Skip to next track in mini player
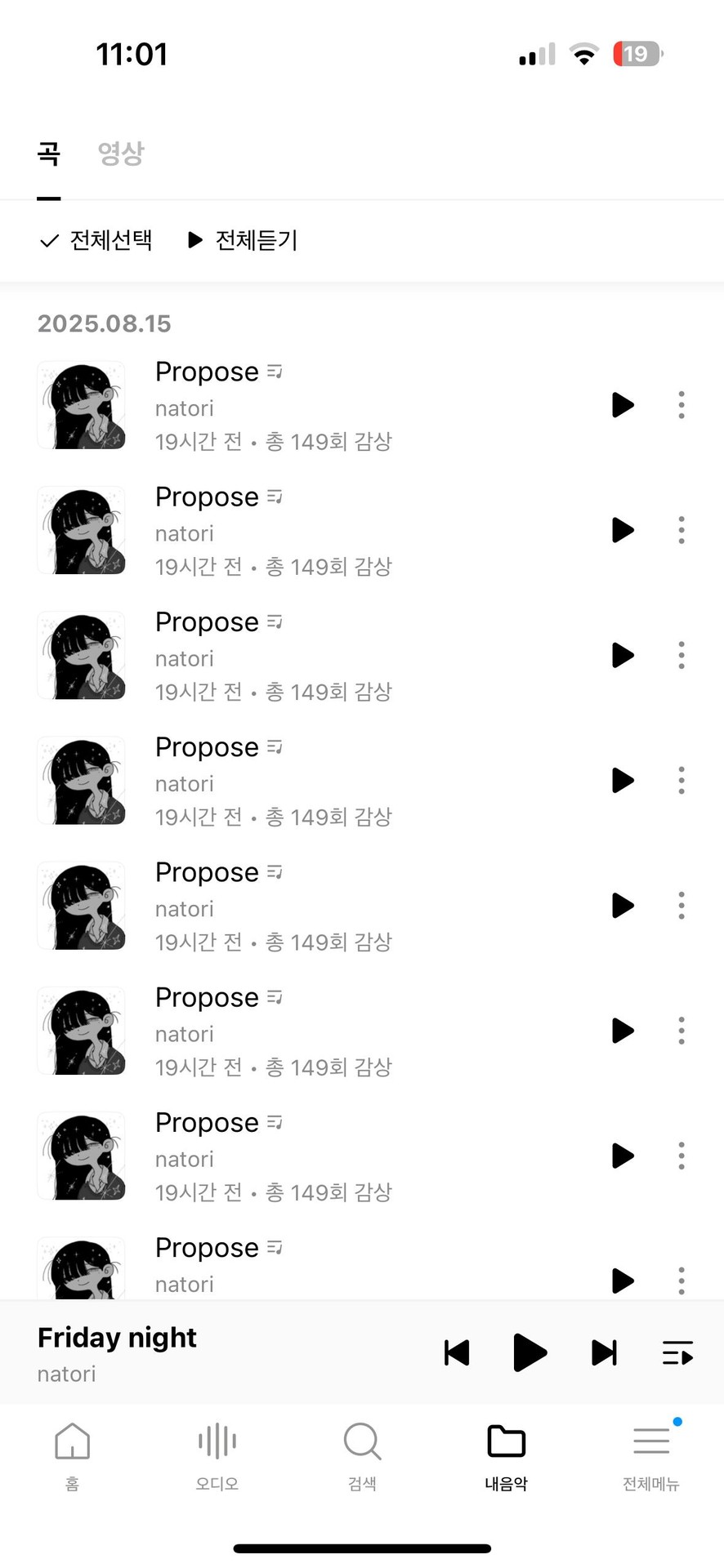Viewport: 724px width, 1568px height. point(604,1353)
